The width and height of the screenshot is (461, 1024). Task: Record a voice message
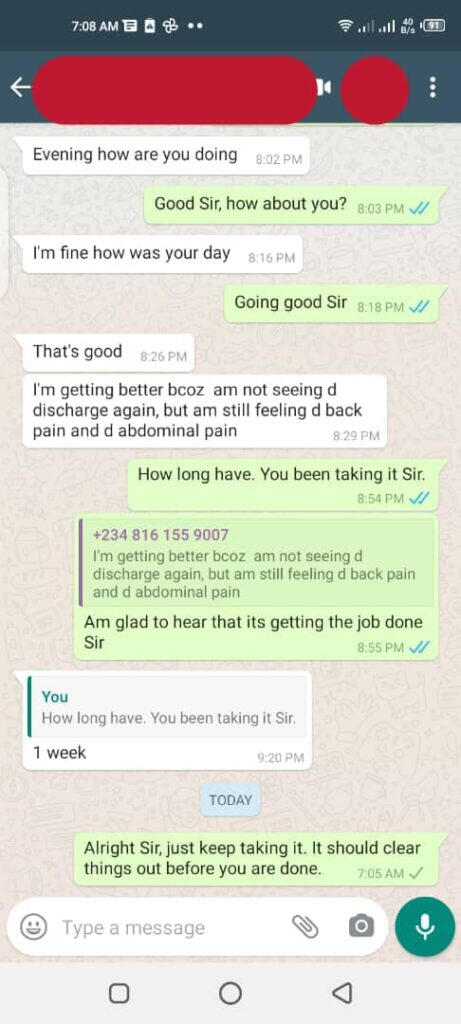(x=425, y=927)
